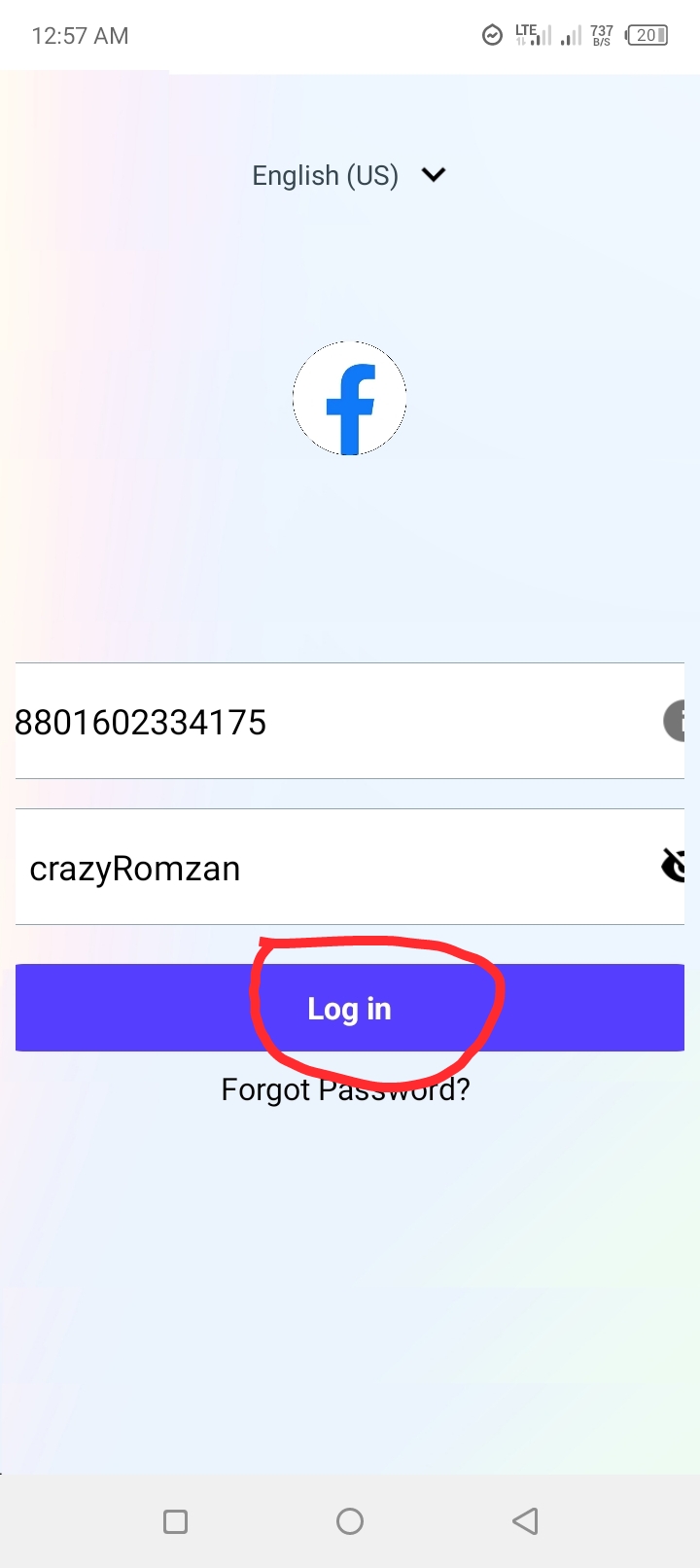This screenshot has width=700, height=1568.
Task: Tap the info icon in the phone number field
Action: 675,722
